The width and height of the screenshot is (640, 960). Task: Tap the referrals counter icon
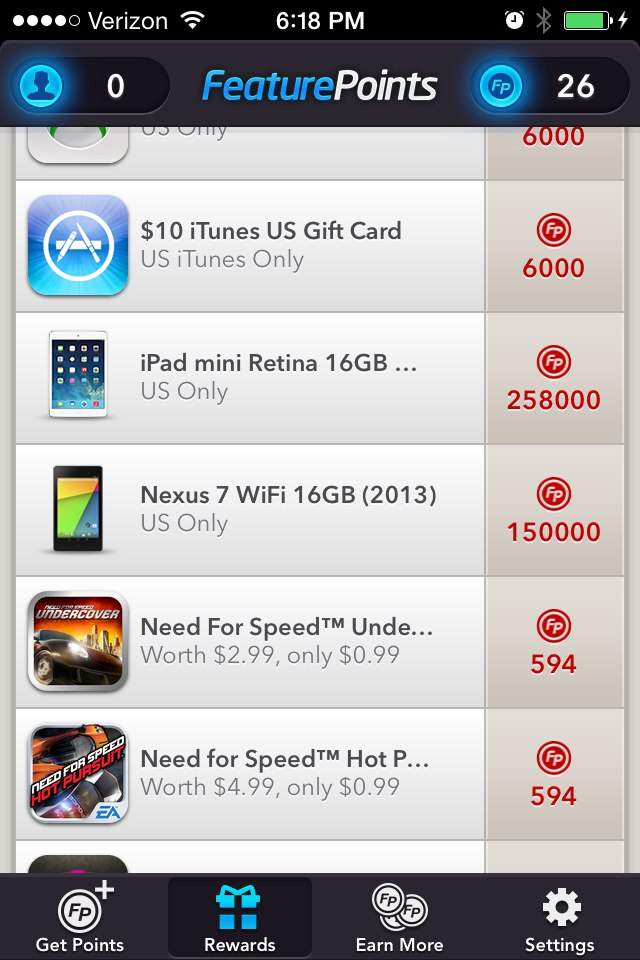42,86
